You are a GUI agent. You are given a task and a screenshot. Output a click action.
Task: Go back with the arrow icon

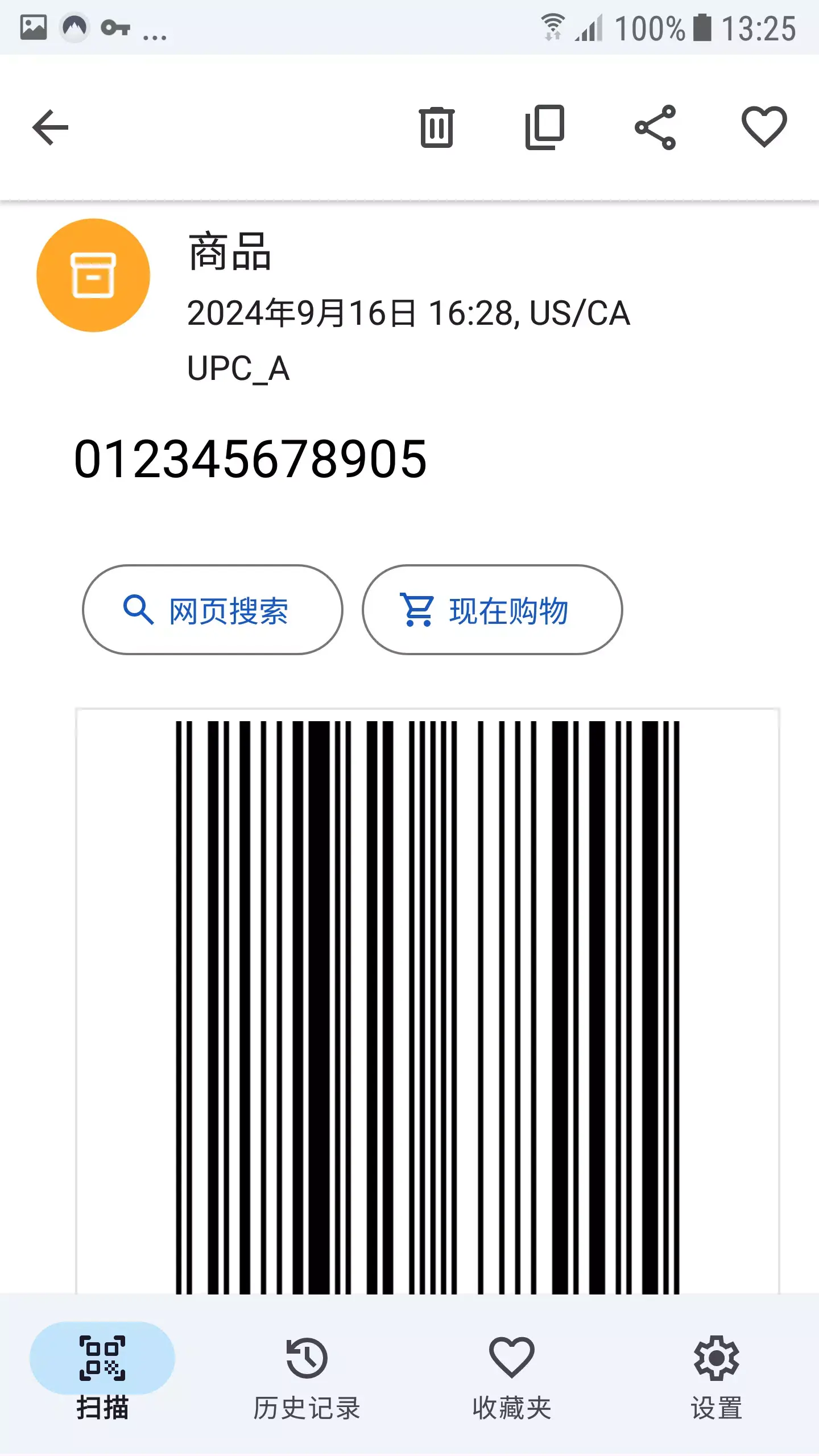tap(51, 128)
